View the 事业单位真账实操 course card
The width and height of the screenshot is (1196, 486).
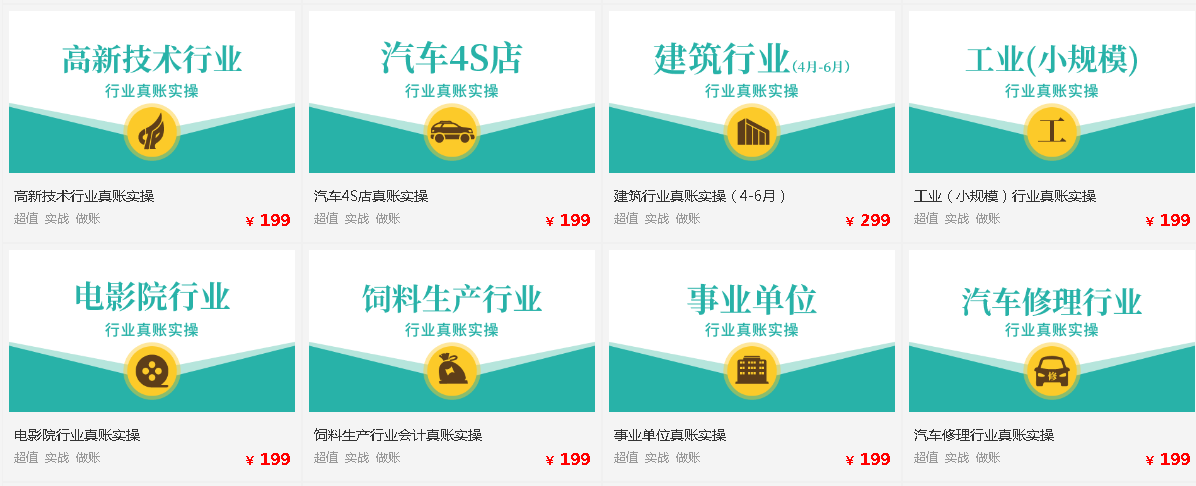click(x=752, y=331)
